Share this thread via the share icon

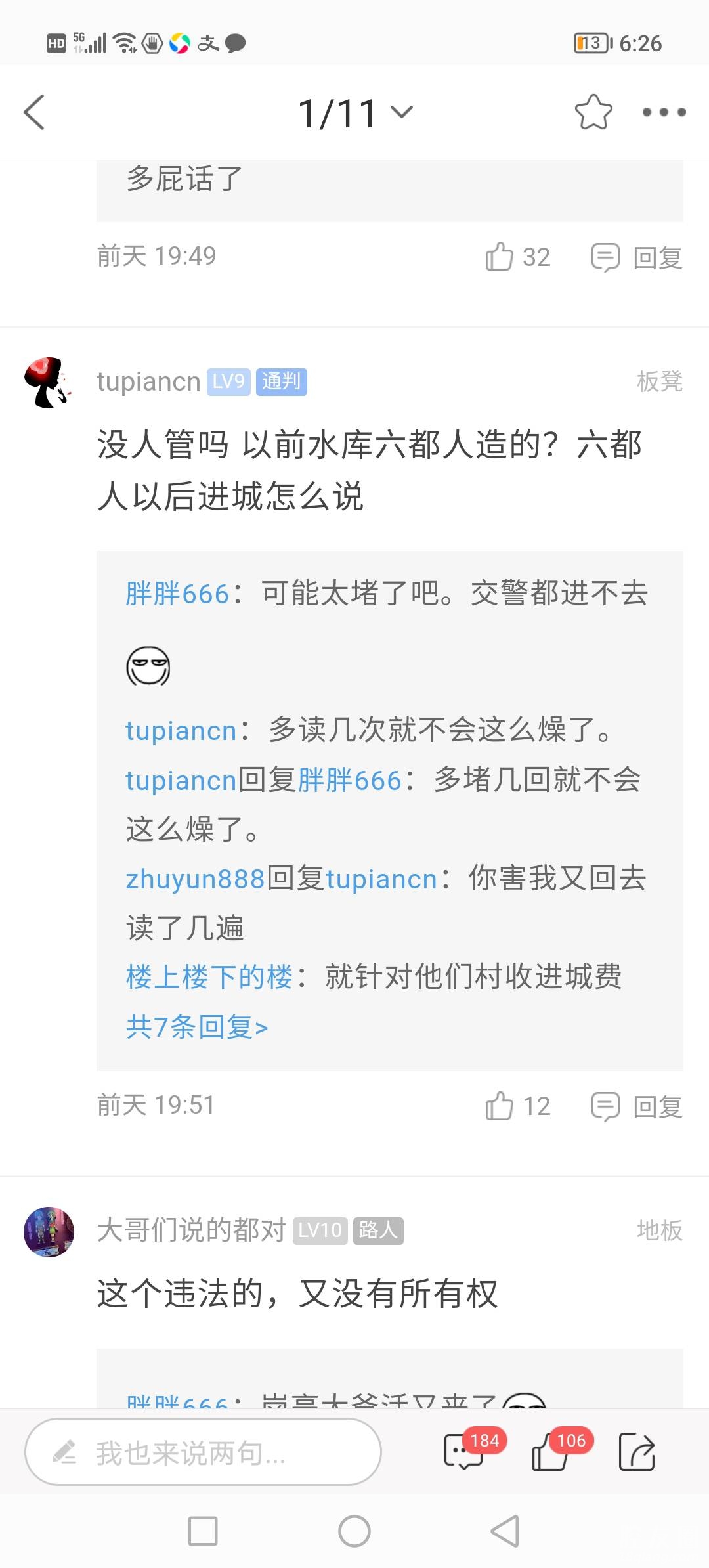point(637,1452)
